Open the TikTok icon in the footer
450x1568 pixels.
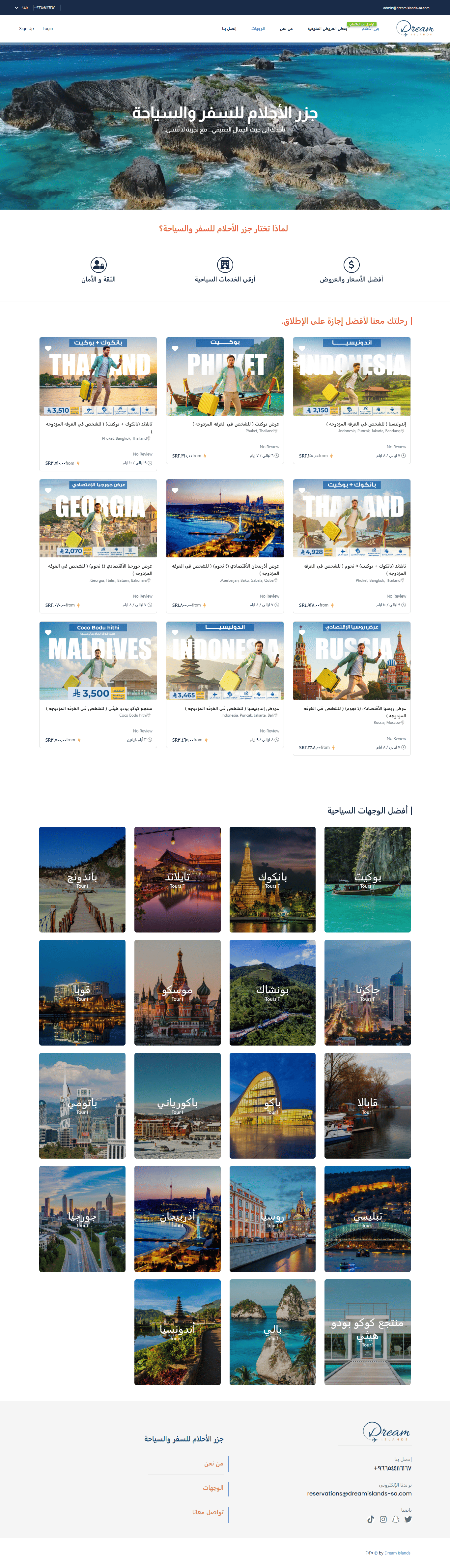tap(370, 1519)
